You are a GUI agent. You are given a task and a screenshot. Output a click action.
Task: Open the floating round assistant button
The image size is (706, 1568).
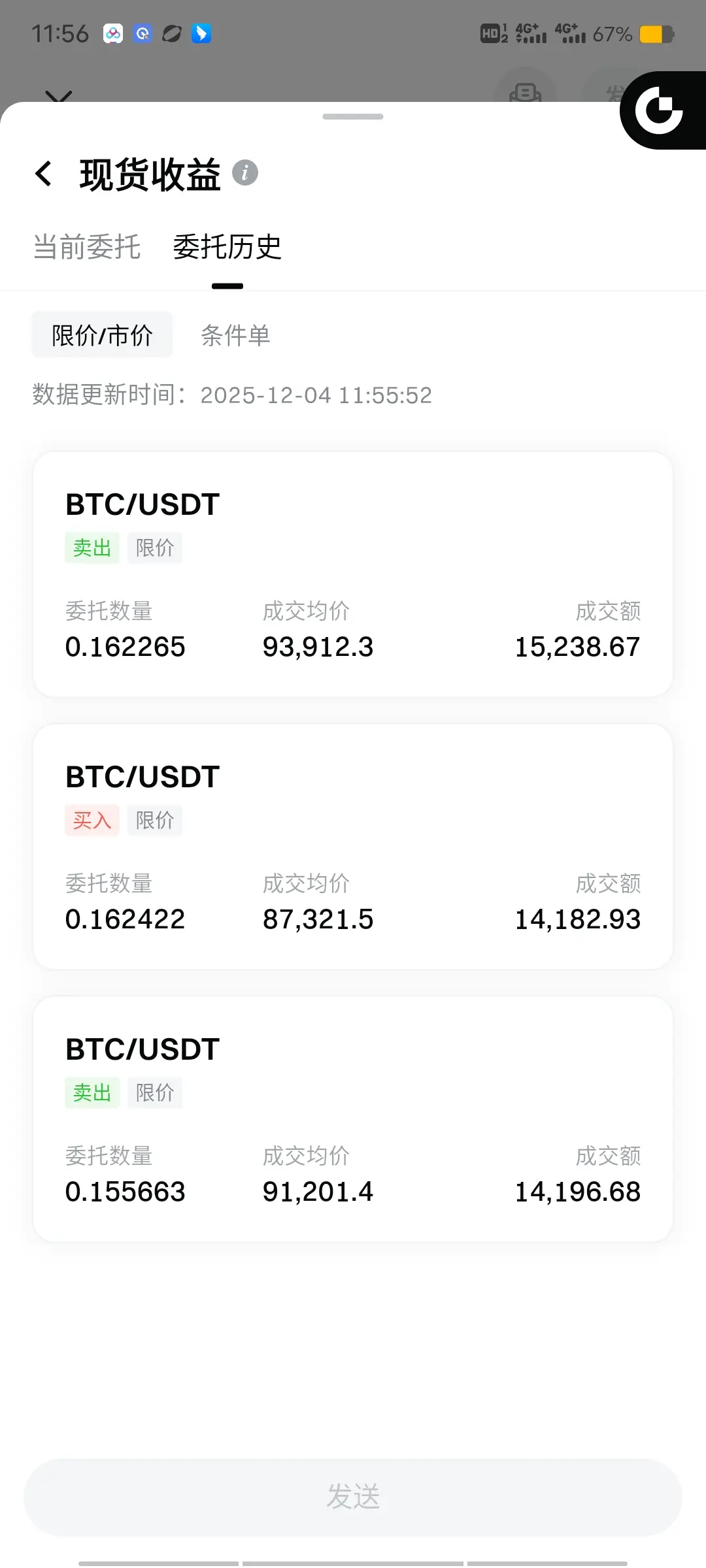(660, 110)
